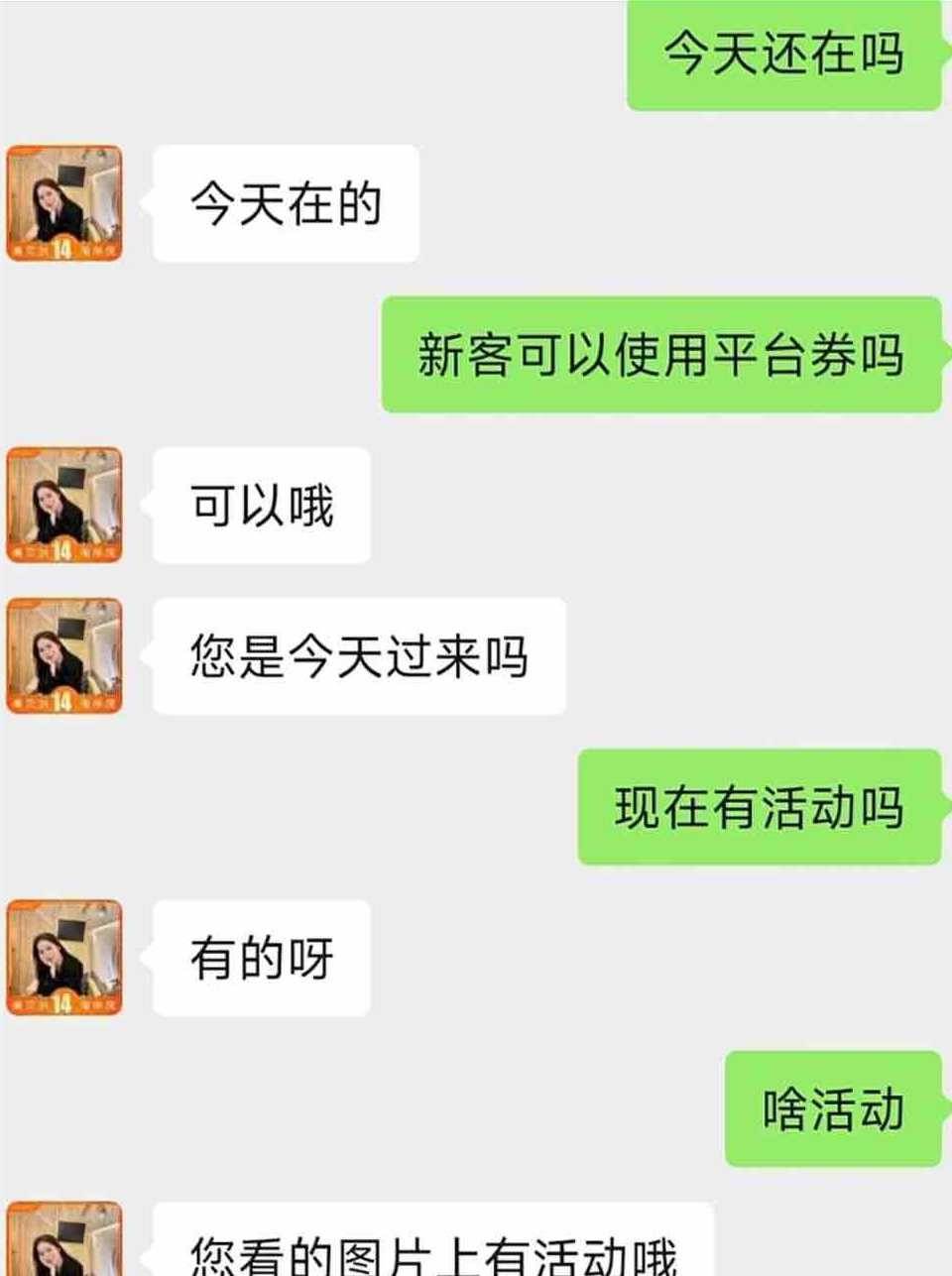
Task: Tap the avatar beside 可以哦 message
Action: point(64,505)
